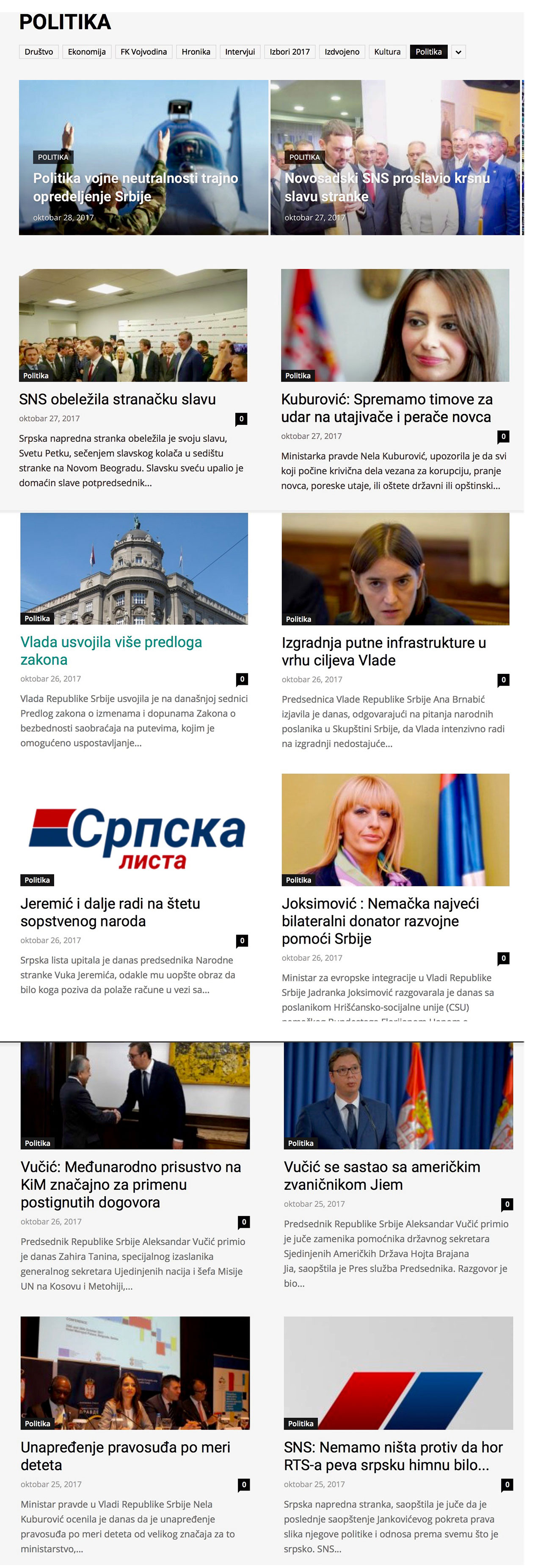
Task: Open the Srpska lista logo article image
Action: coord(134,830)
